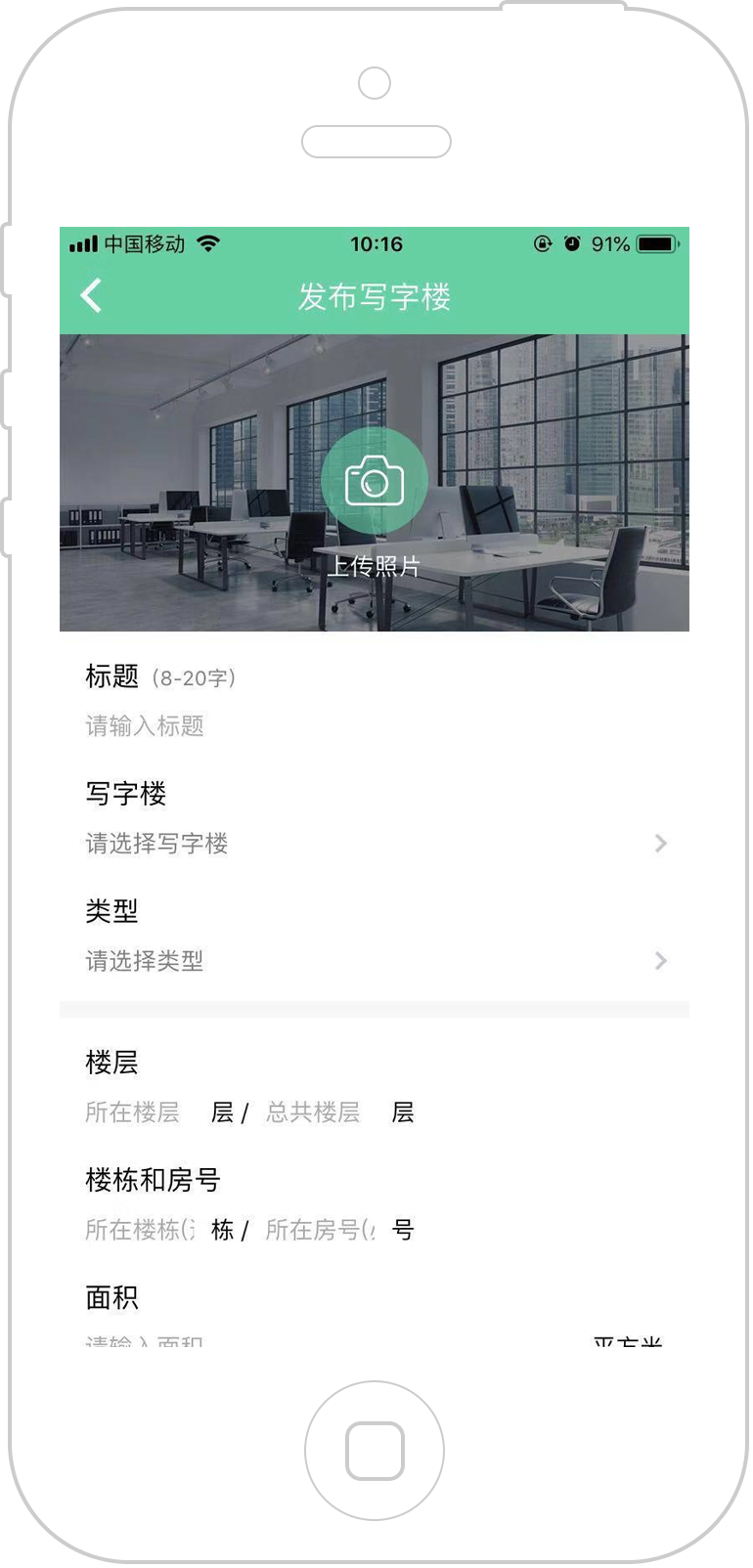The height and width of the screenshot is (1568, 753).
Task: Go back from the 发布写字楼 page
Action: click(92, 295)
